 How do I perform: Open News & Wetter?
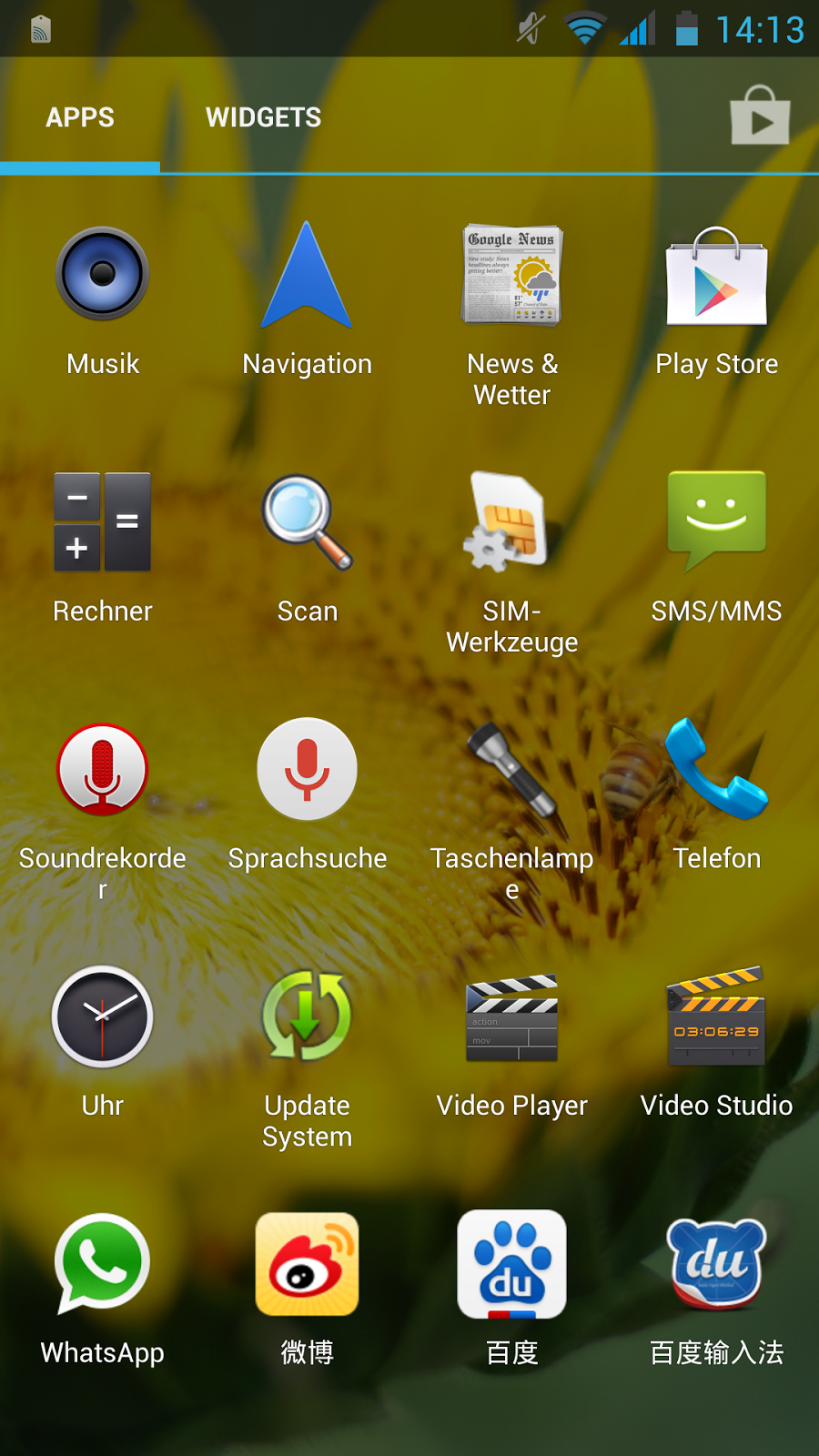click(x=511, y=277)
